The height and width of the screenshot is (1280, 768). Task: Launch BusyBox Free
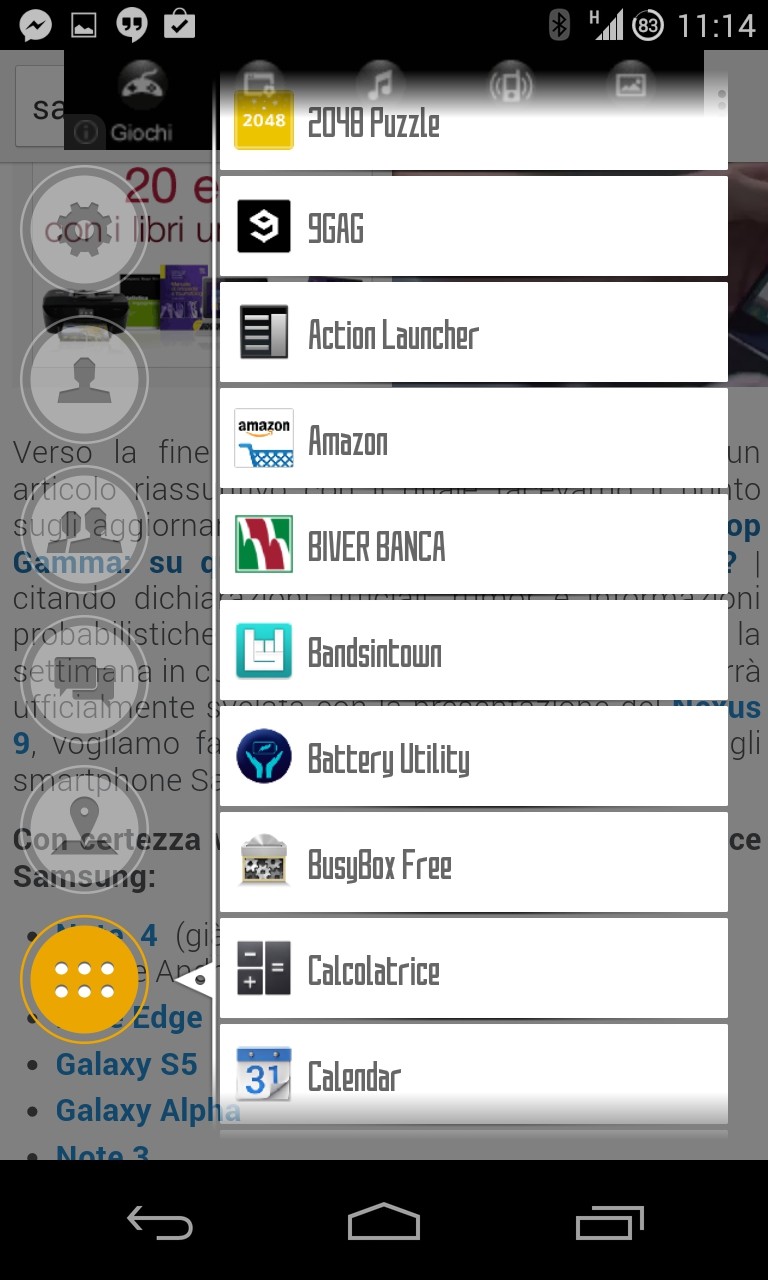pyautogui.click(x=473, y=862)
